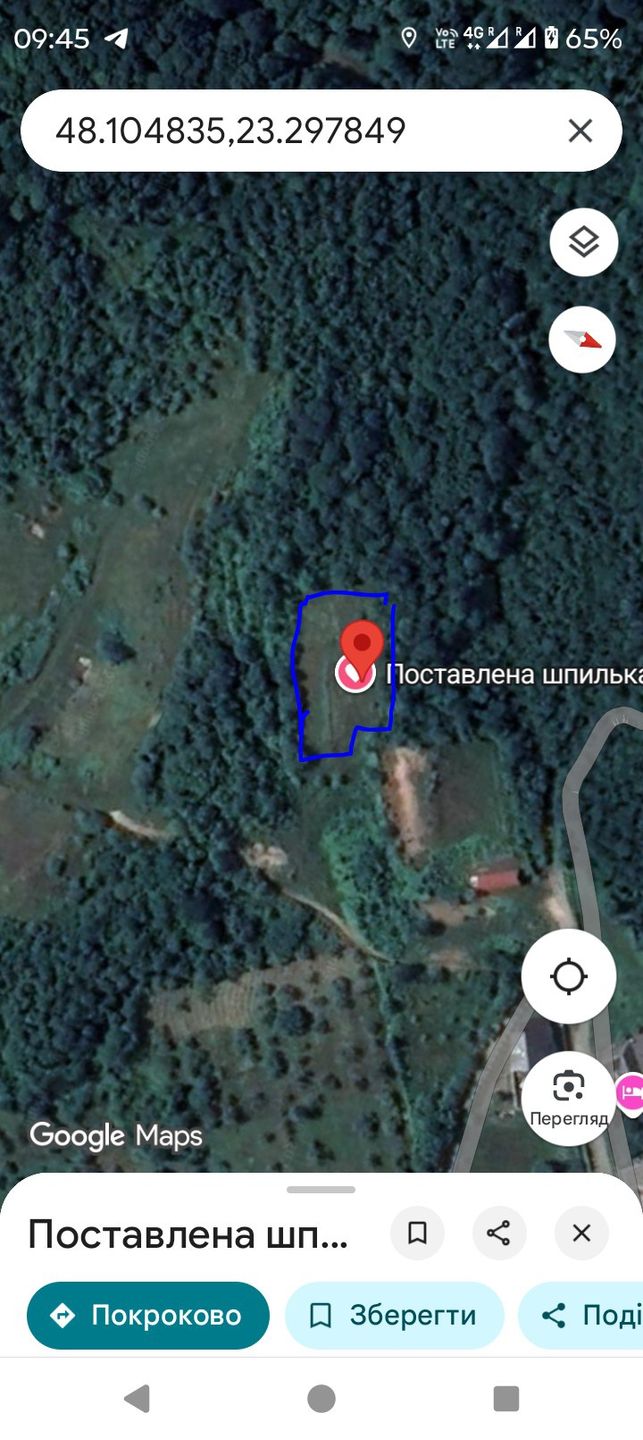Go to home via system button
This screenshot has width=643, height=1440.
pos(321,1398)
